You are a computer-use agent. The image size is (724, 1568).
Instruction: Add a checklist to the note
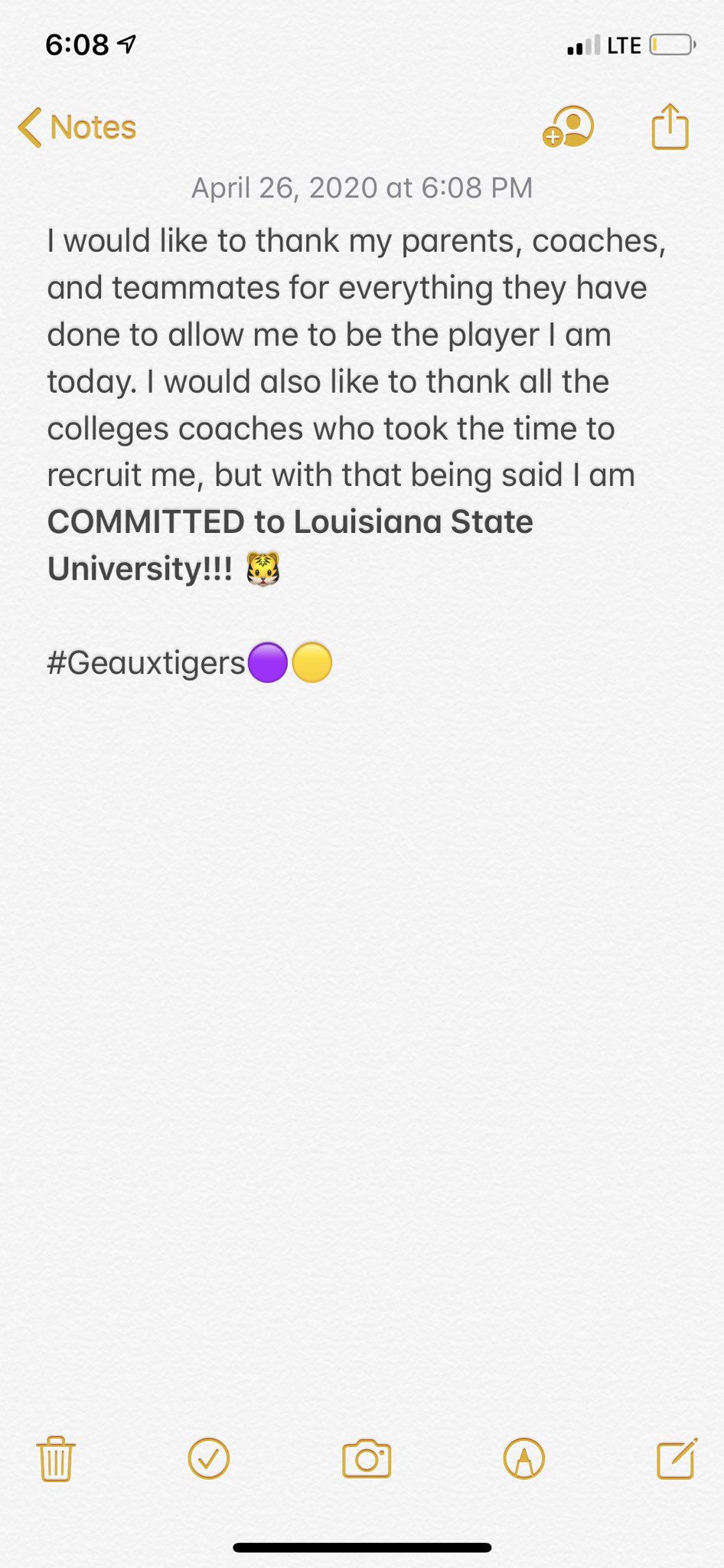pyautogui.click(x=209, y=1459)
